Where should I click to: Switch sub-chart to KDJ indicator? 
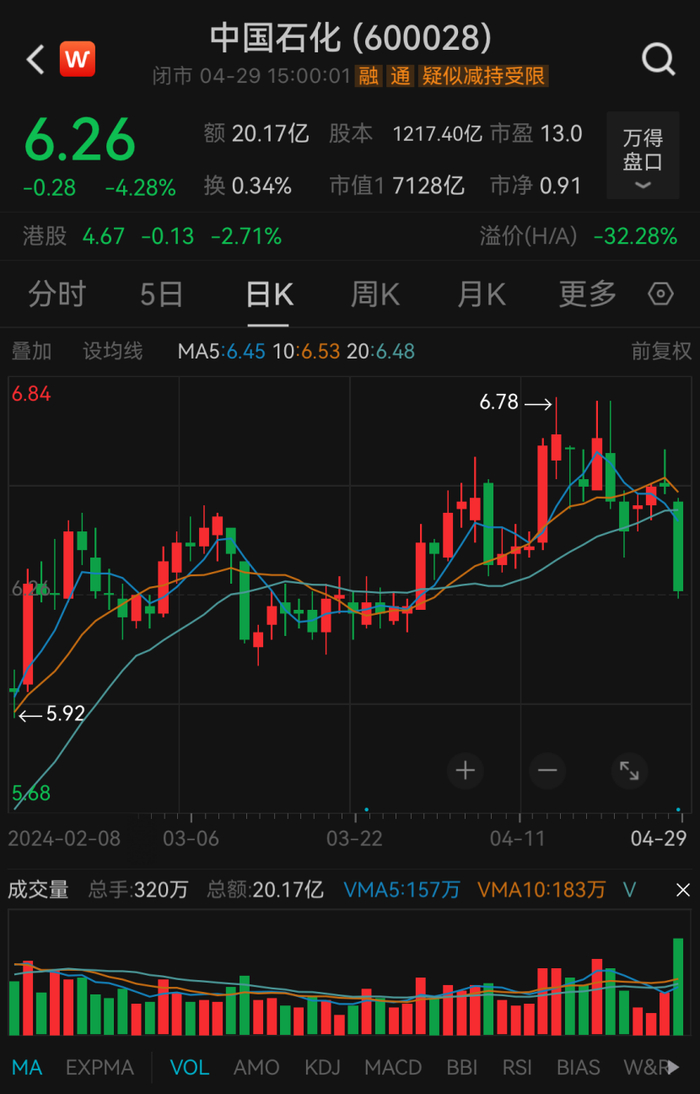(322, 1067)
